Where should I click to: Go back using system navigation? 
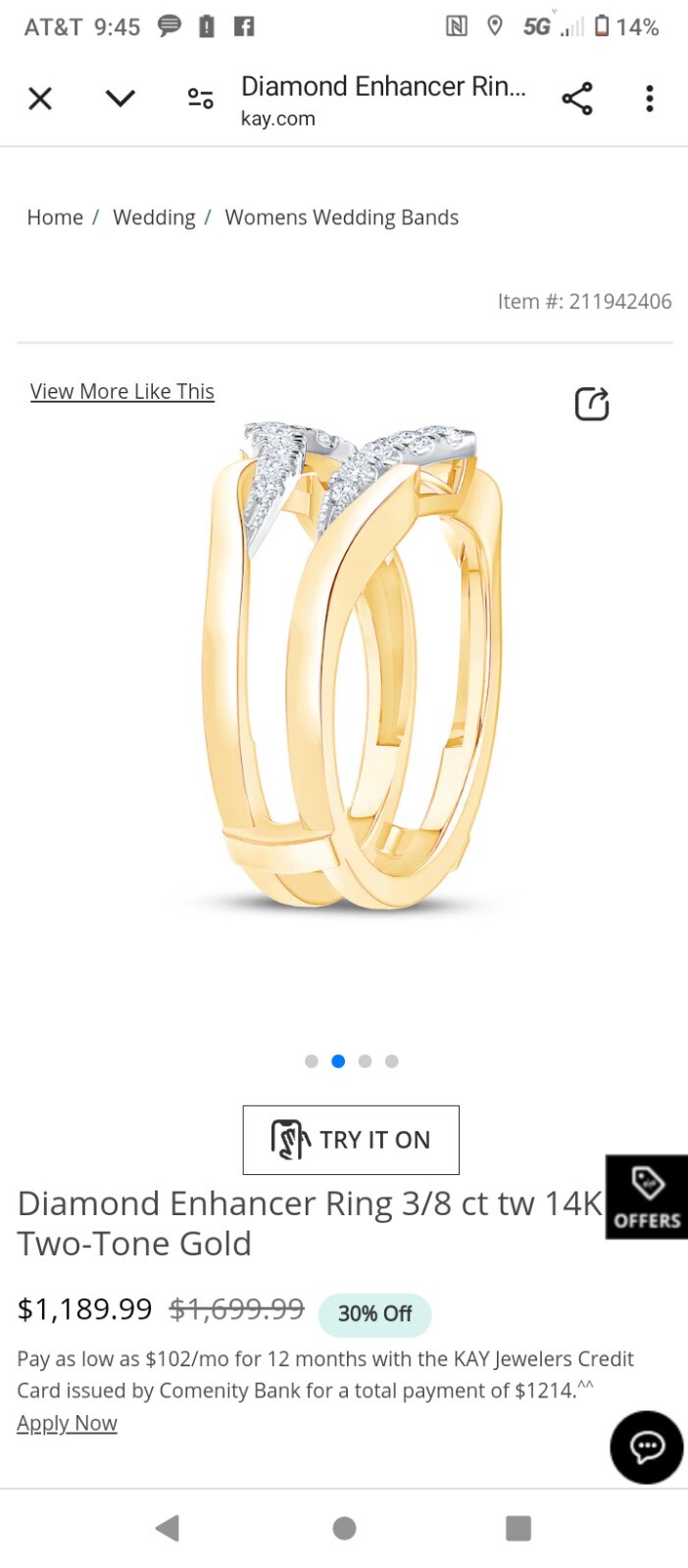(168, 1528)
